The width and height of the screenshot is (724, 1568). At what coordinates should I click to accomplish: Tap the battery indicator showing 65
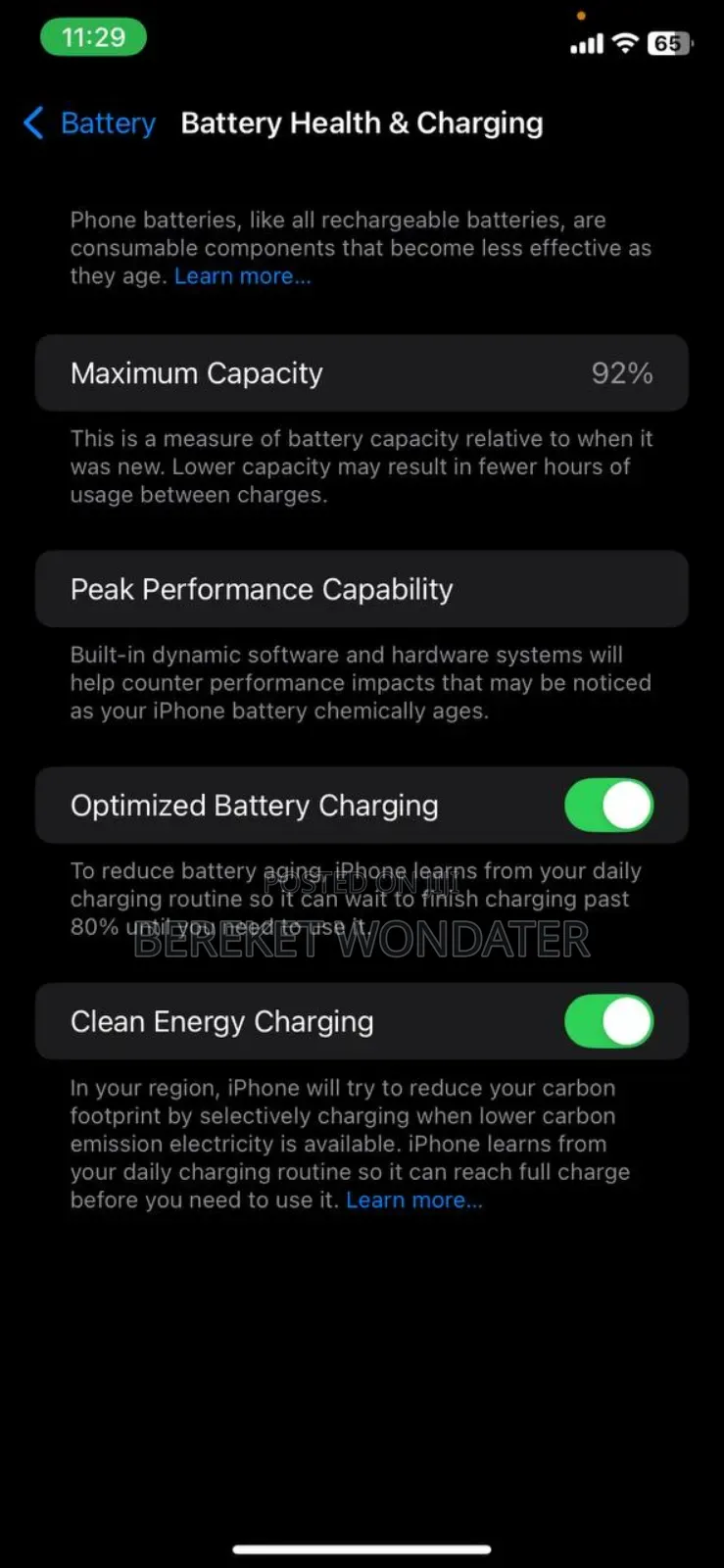click(x=669, y=43)
